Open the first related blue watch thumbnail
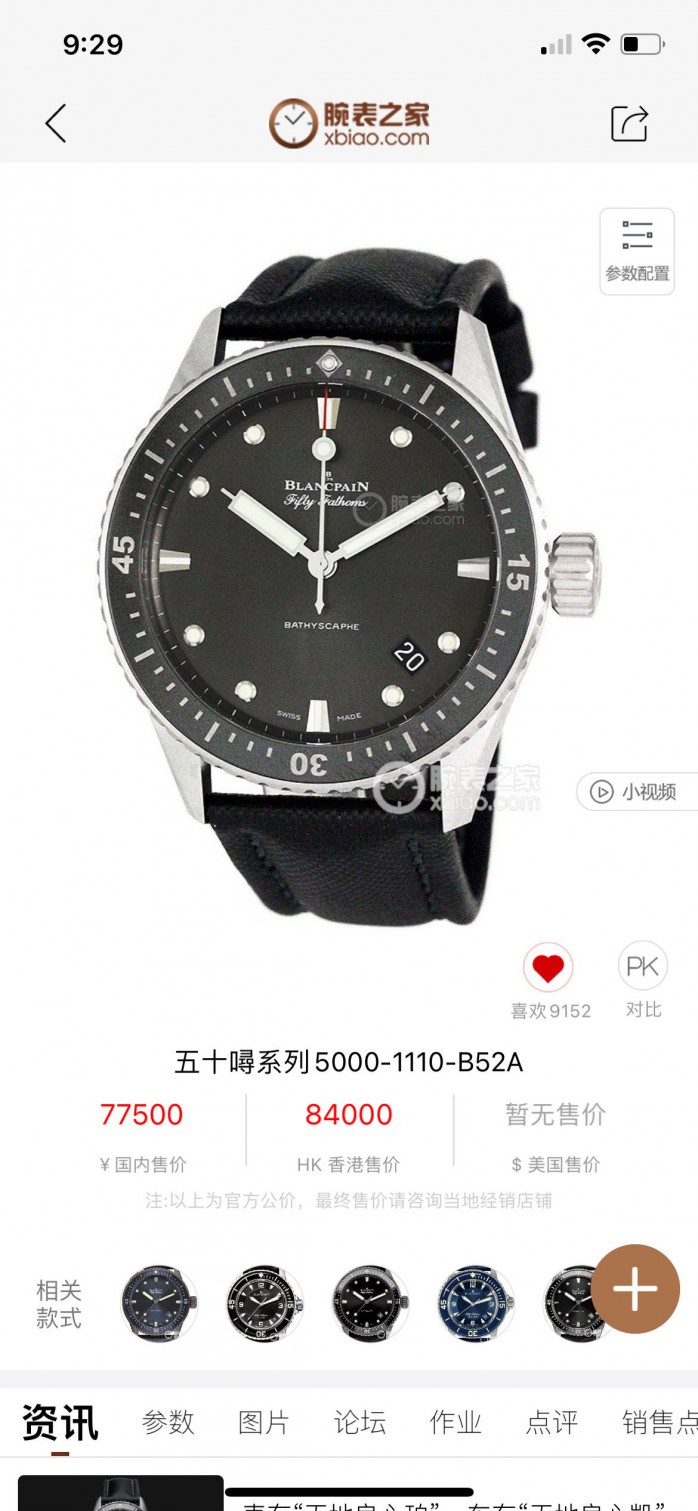Screen dimensions: 698x1511 (159, 1303)
